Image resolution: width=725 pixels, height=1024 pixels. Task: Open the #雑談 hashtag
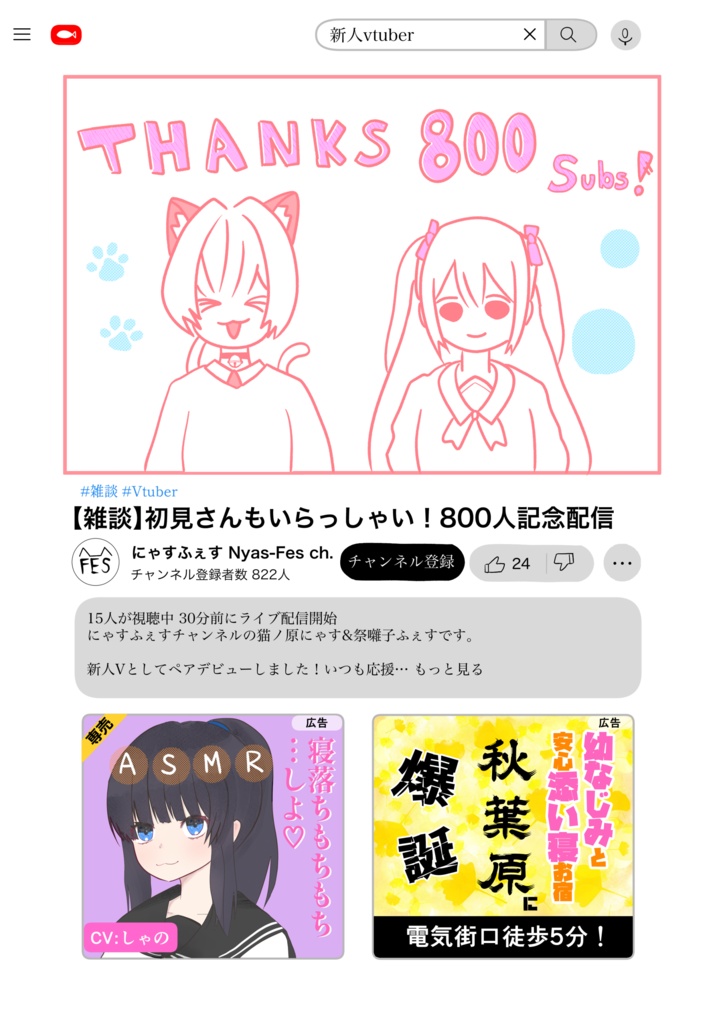99,491
